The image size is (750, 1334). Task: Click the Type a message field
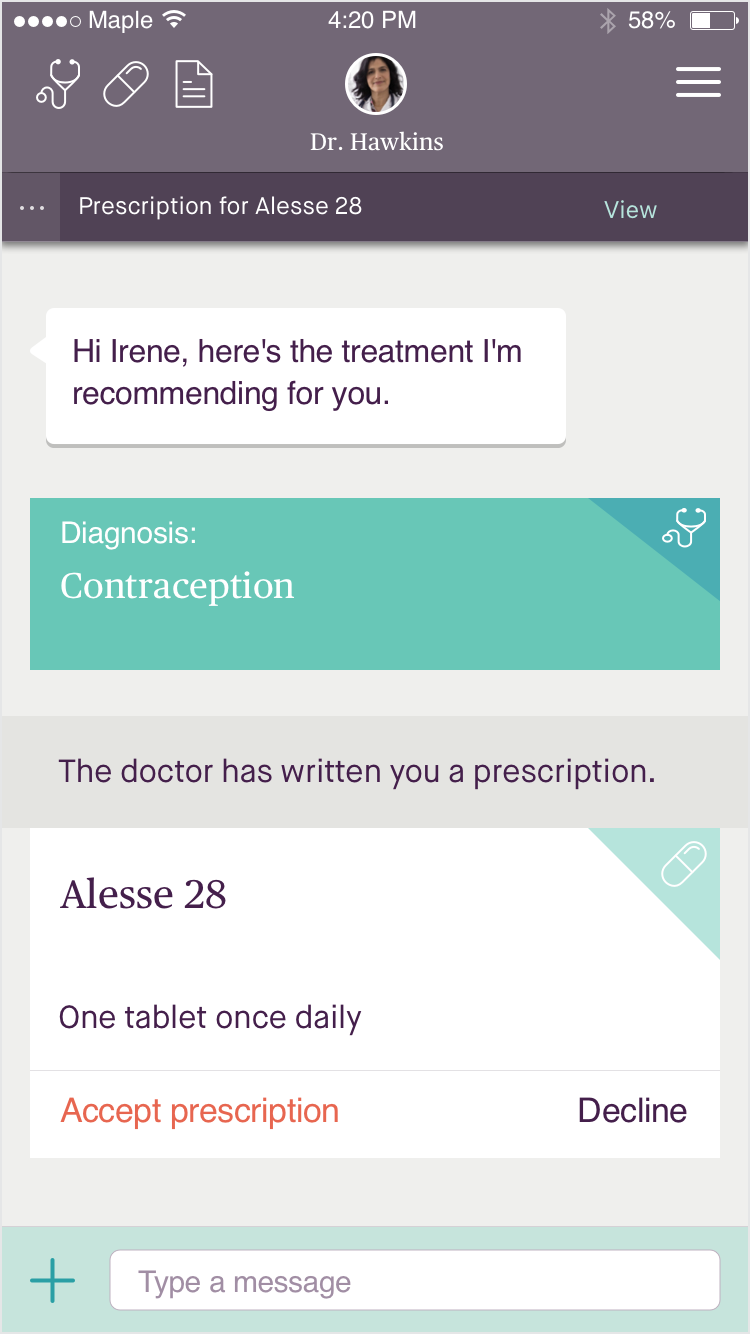coord(414,1280)
